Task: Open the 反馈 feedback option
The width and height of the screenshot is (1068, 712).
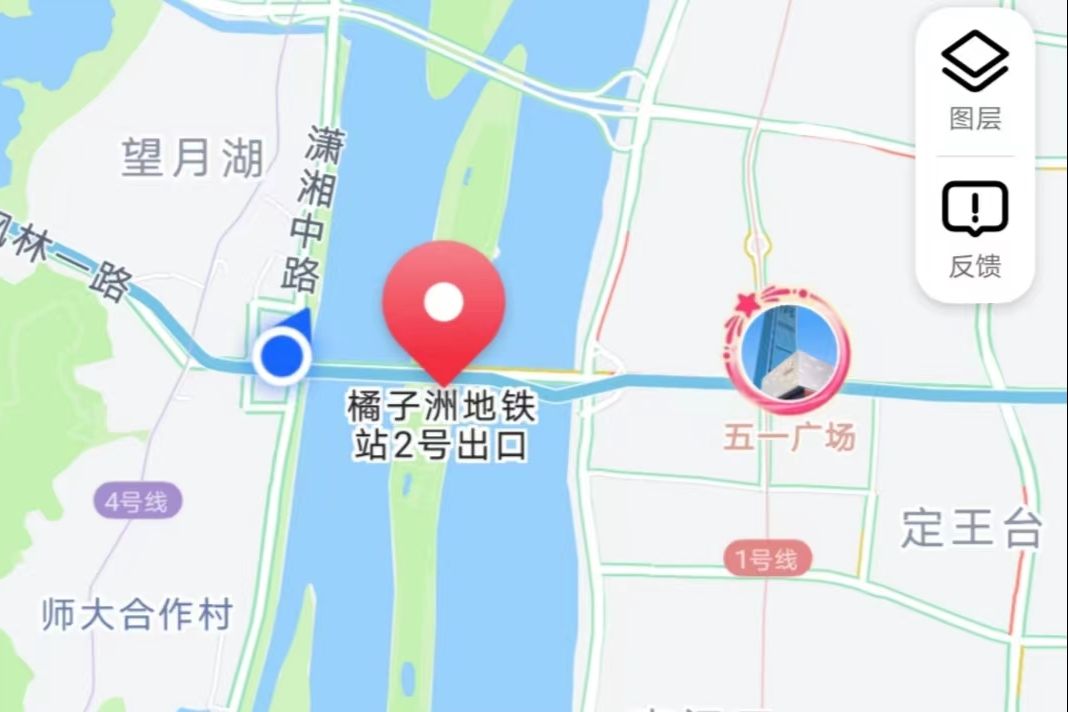Action: pyautogui.click(x=974, y=226)
